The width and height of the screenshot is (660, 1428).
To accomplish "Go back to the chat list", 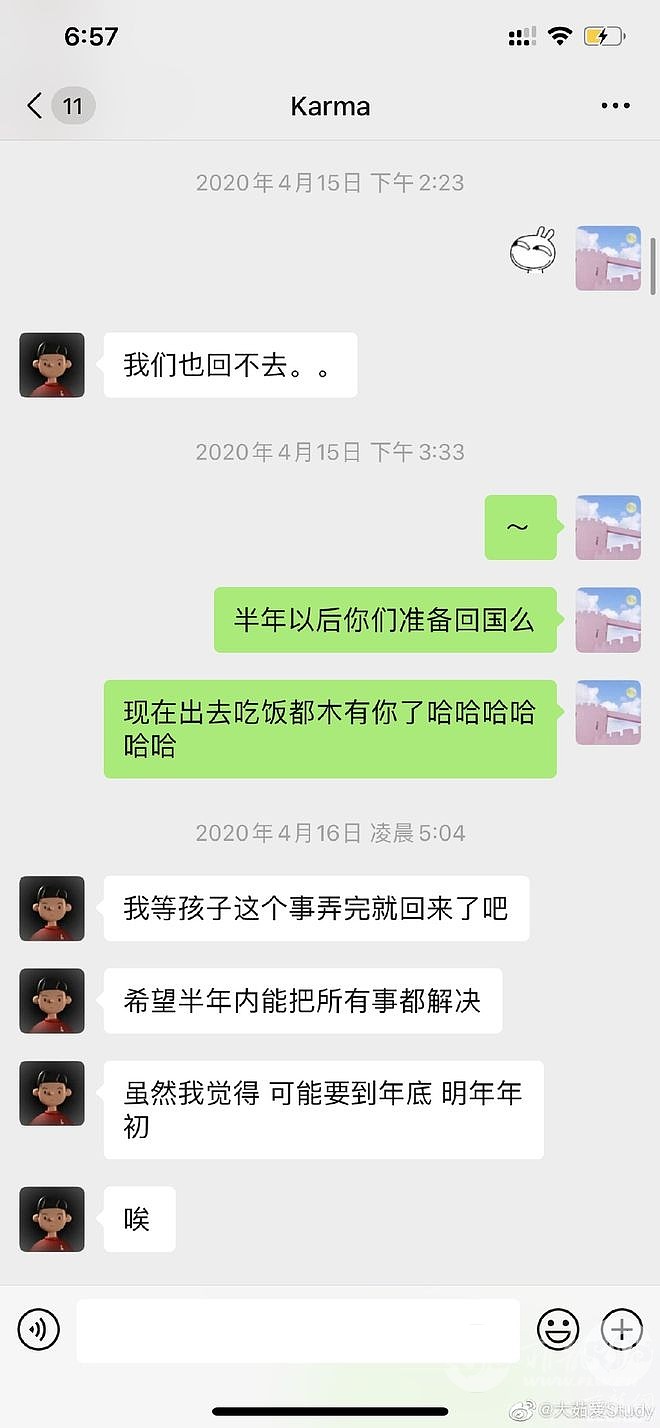I will coord(36,106).
